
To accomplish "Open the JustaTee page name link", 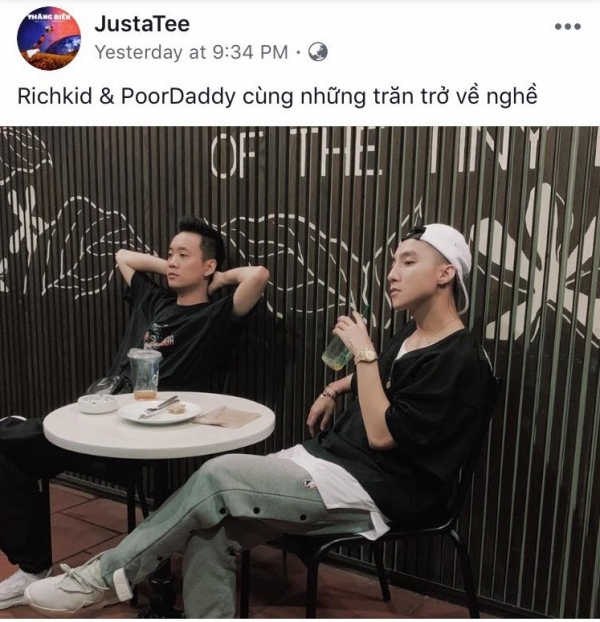I will [x=141, y=23].
